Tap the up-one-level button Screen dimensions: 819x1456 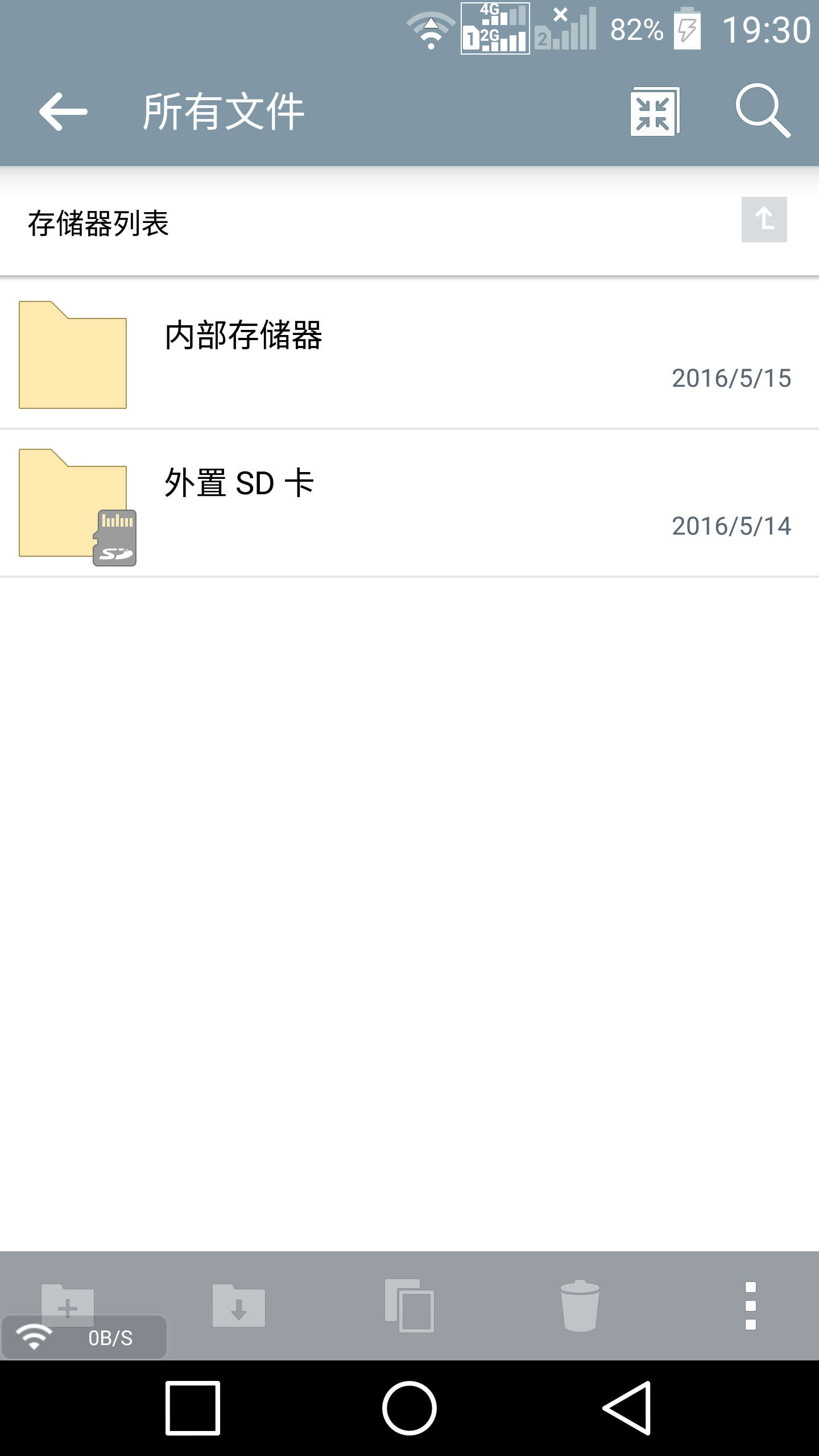(764, 220)
